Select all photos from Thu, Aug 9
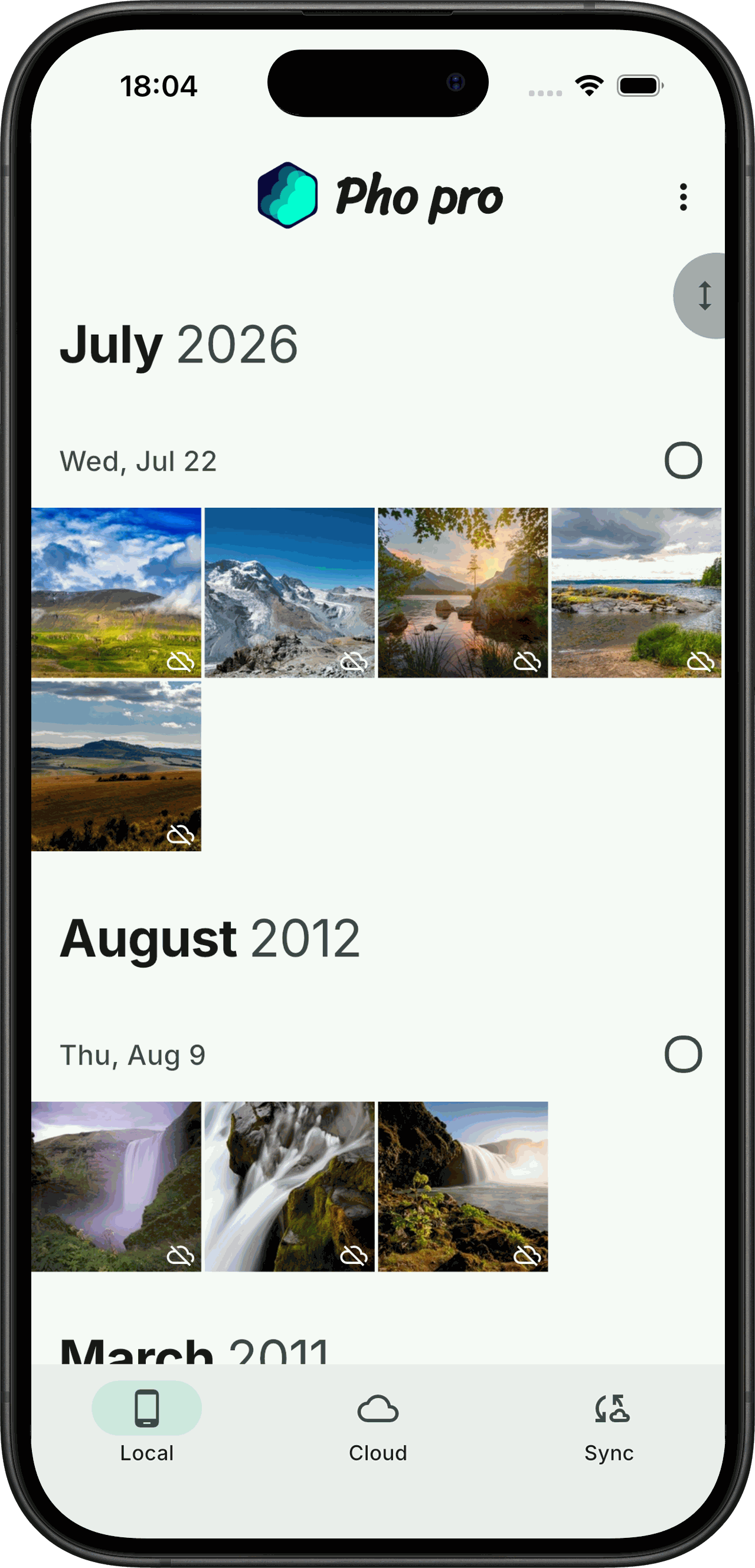Image resolution: width=755 pixels, height=1568 pixels. click(x=683, y=1054)
